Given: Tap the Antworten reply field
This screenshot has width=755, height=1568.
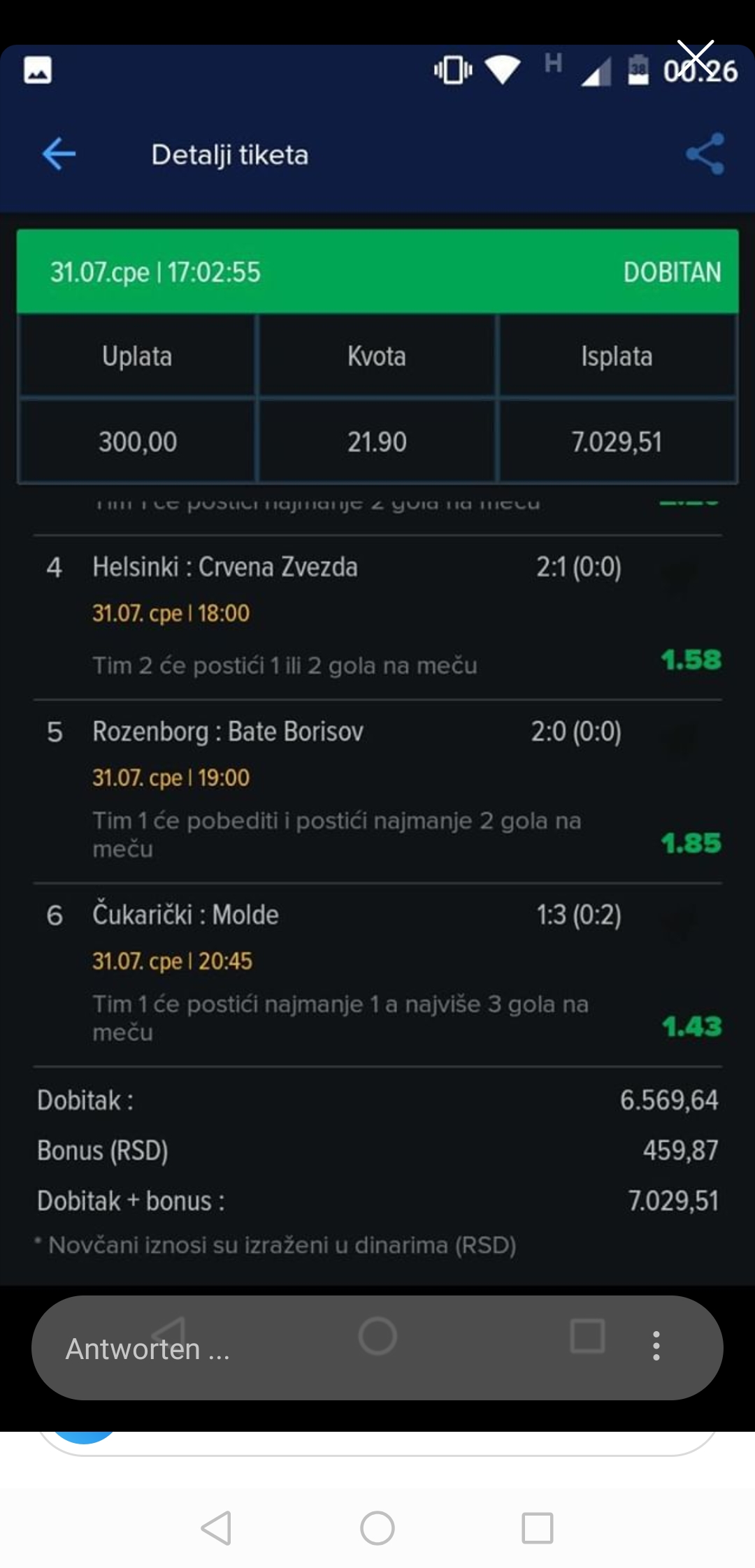Looking at the screenshot, I should (x=343, y=1348).
